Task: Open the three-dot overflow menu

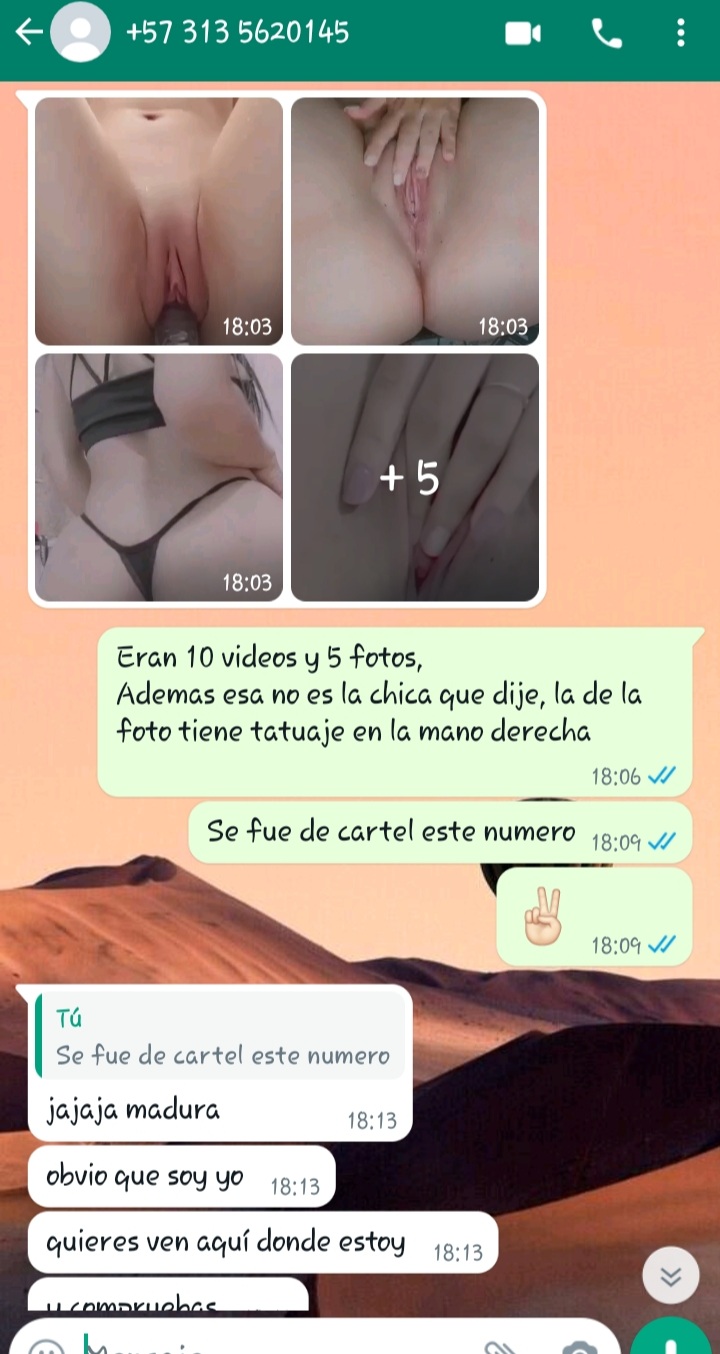Action: tap(681, 34)
